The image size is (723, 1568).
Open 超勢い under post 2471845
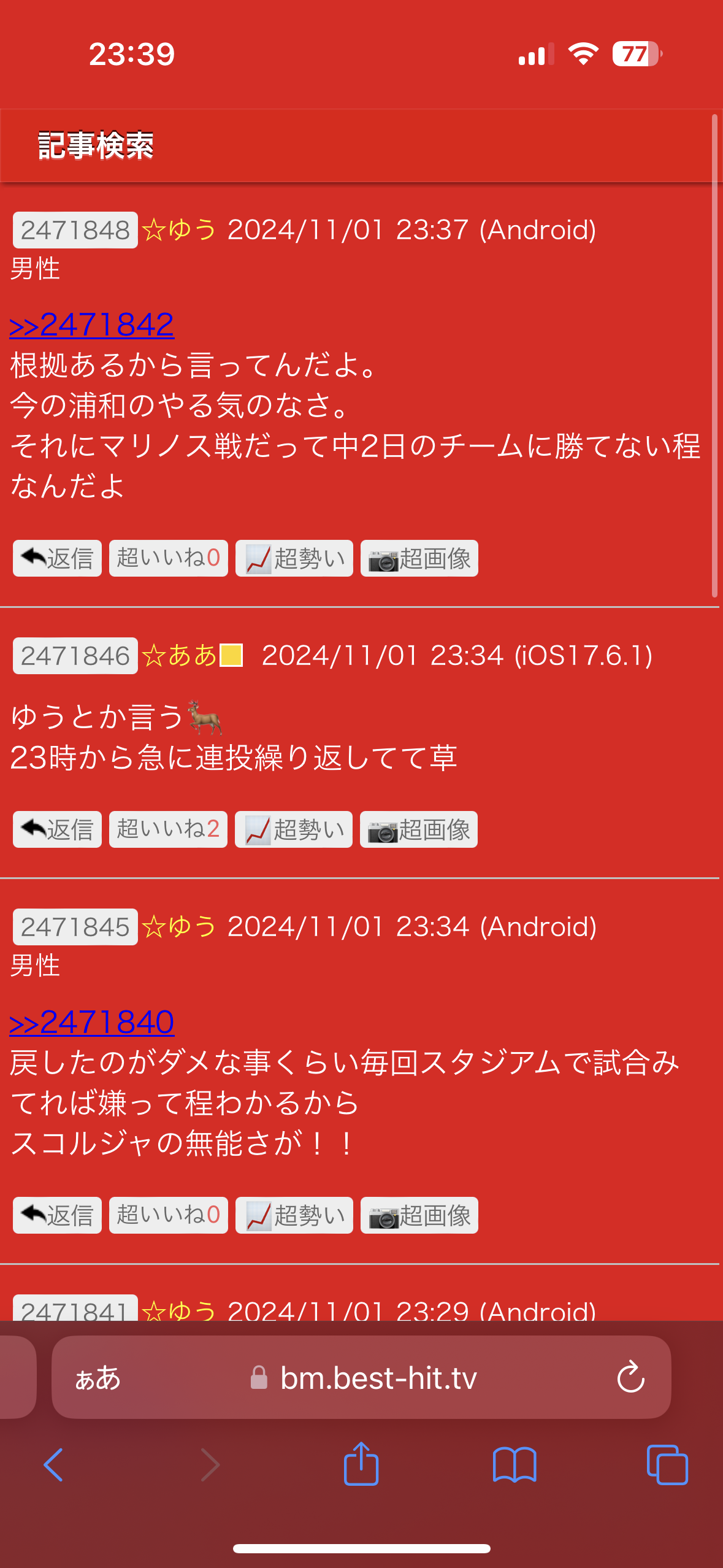pos(294,1215)
